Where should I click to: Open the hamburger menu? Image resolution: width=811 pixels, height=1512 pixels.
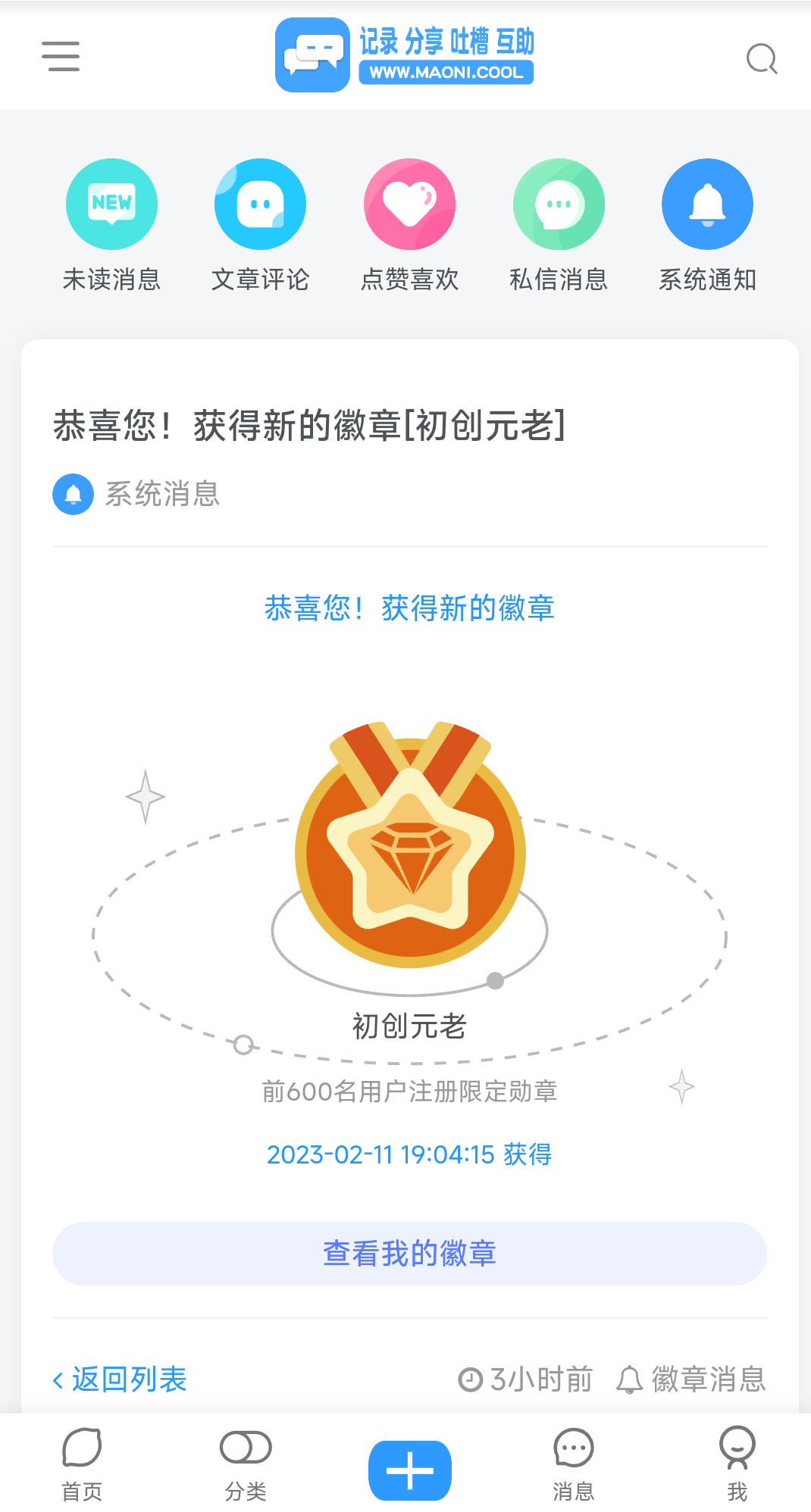[62, 56]
